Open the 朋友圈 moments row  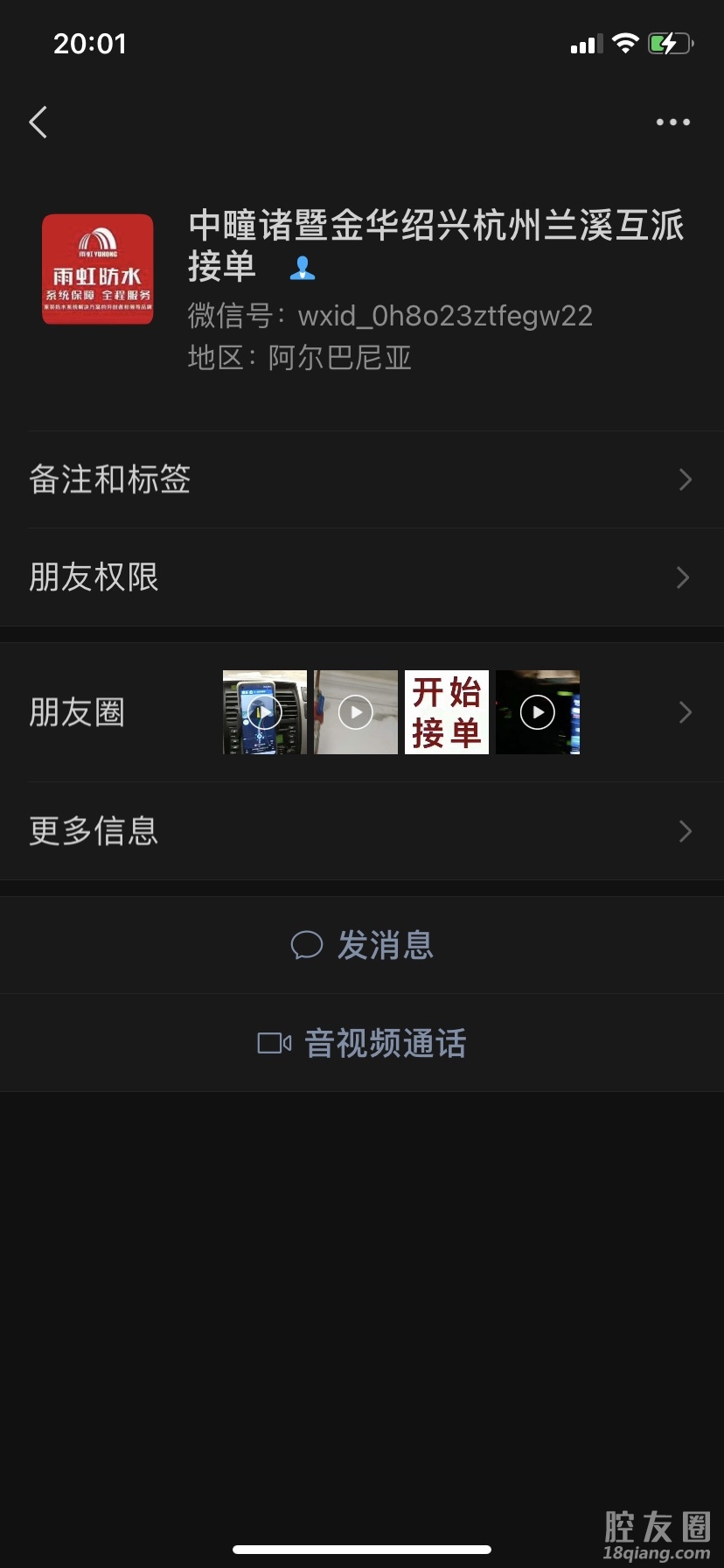[361, 712]
